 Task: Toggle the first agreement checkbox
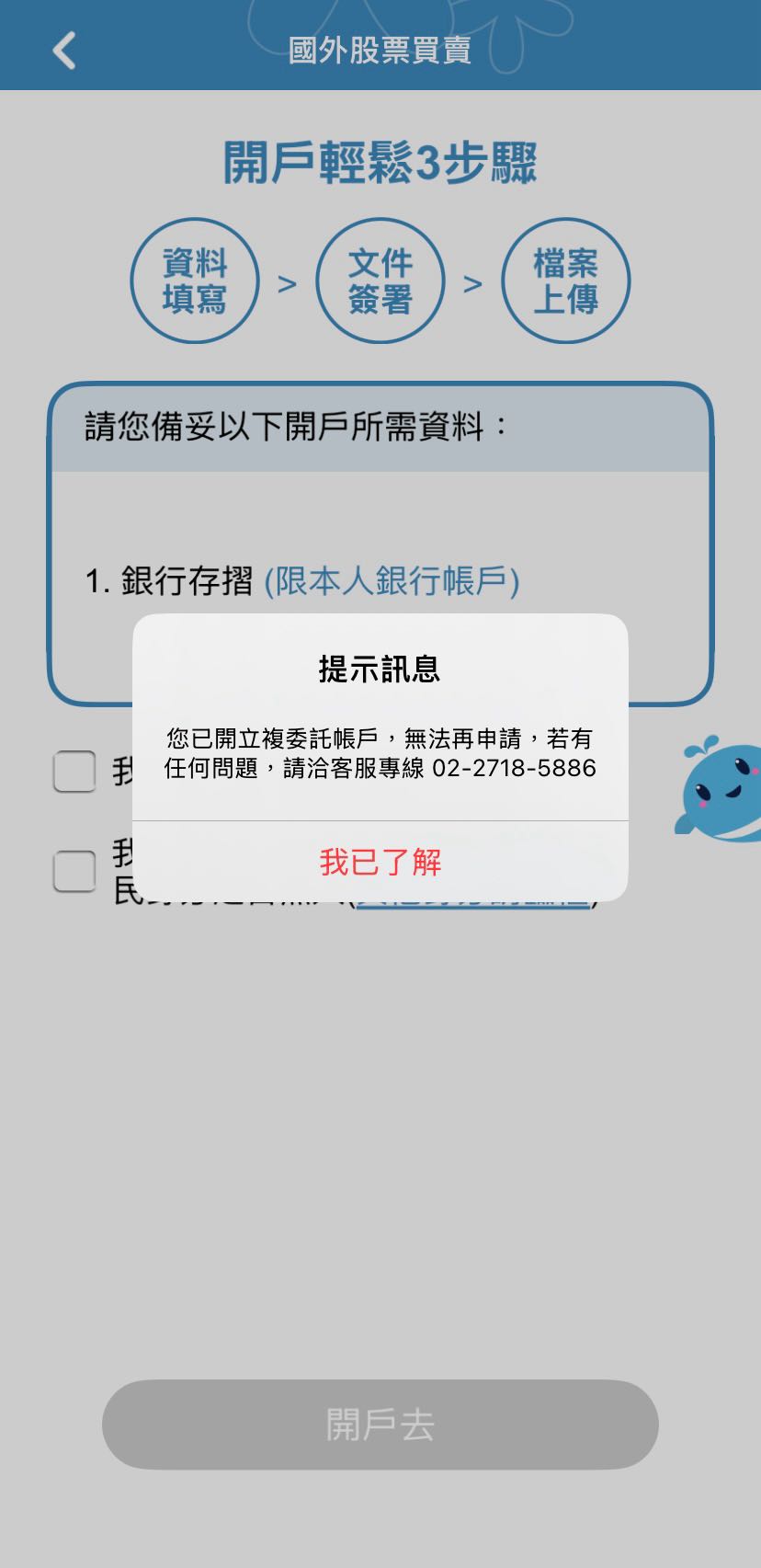74,773
